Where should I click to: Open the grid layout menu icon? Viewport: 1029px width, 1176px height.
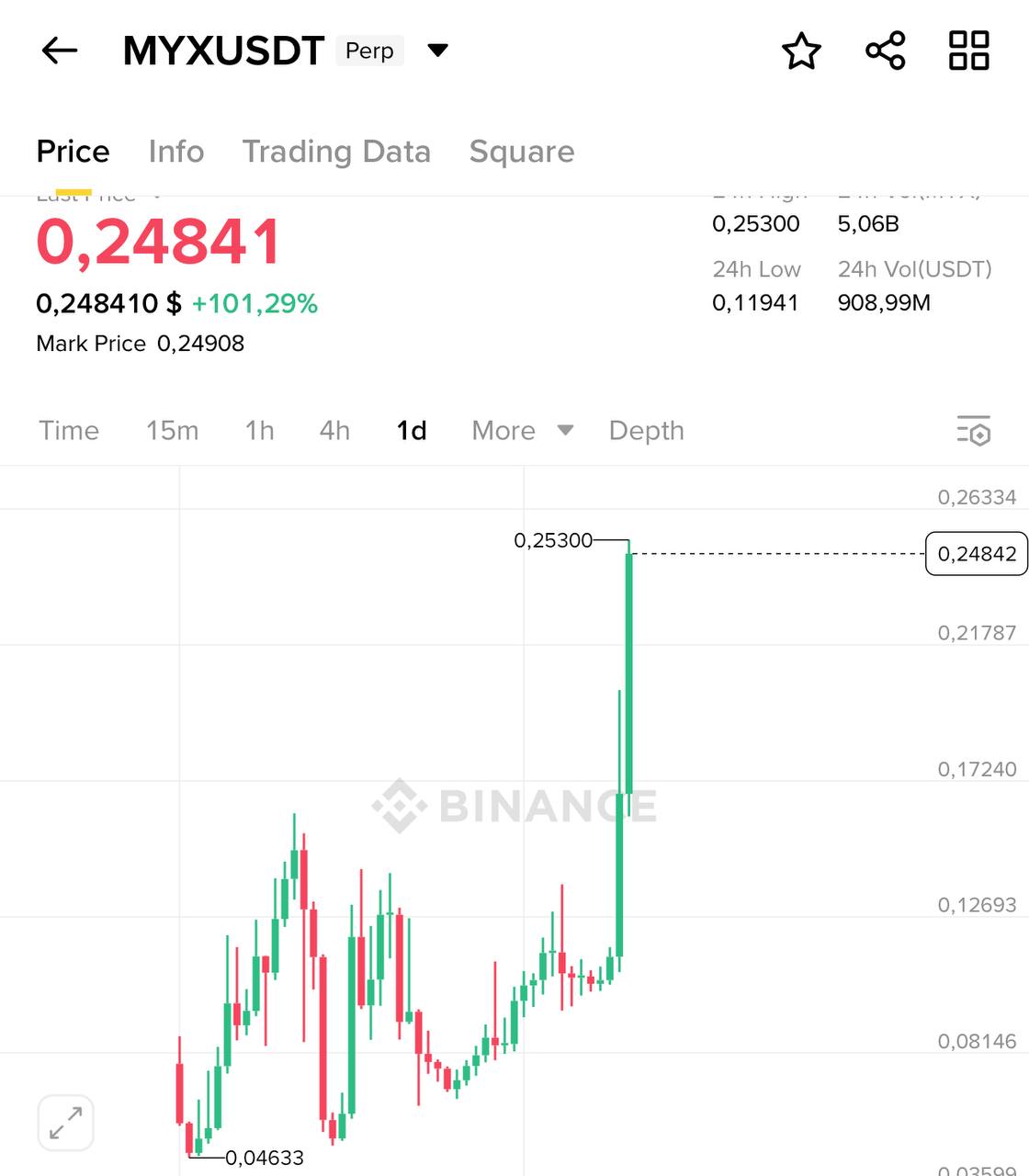[x=968, y=51]
